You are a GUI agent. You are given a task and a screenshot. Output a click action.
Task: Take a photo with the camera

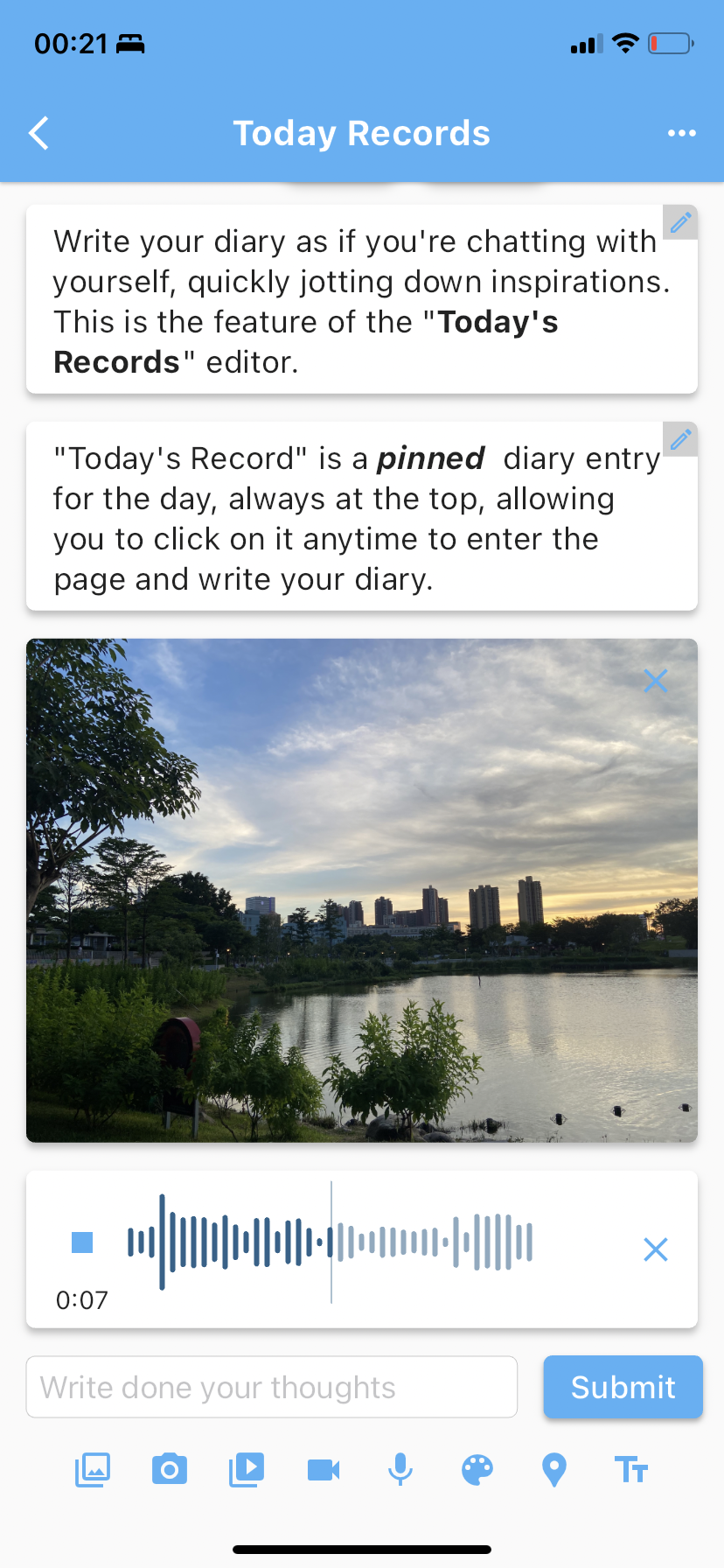click(x=170, y=1470)
